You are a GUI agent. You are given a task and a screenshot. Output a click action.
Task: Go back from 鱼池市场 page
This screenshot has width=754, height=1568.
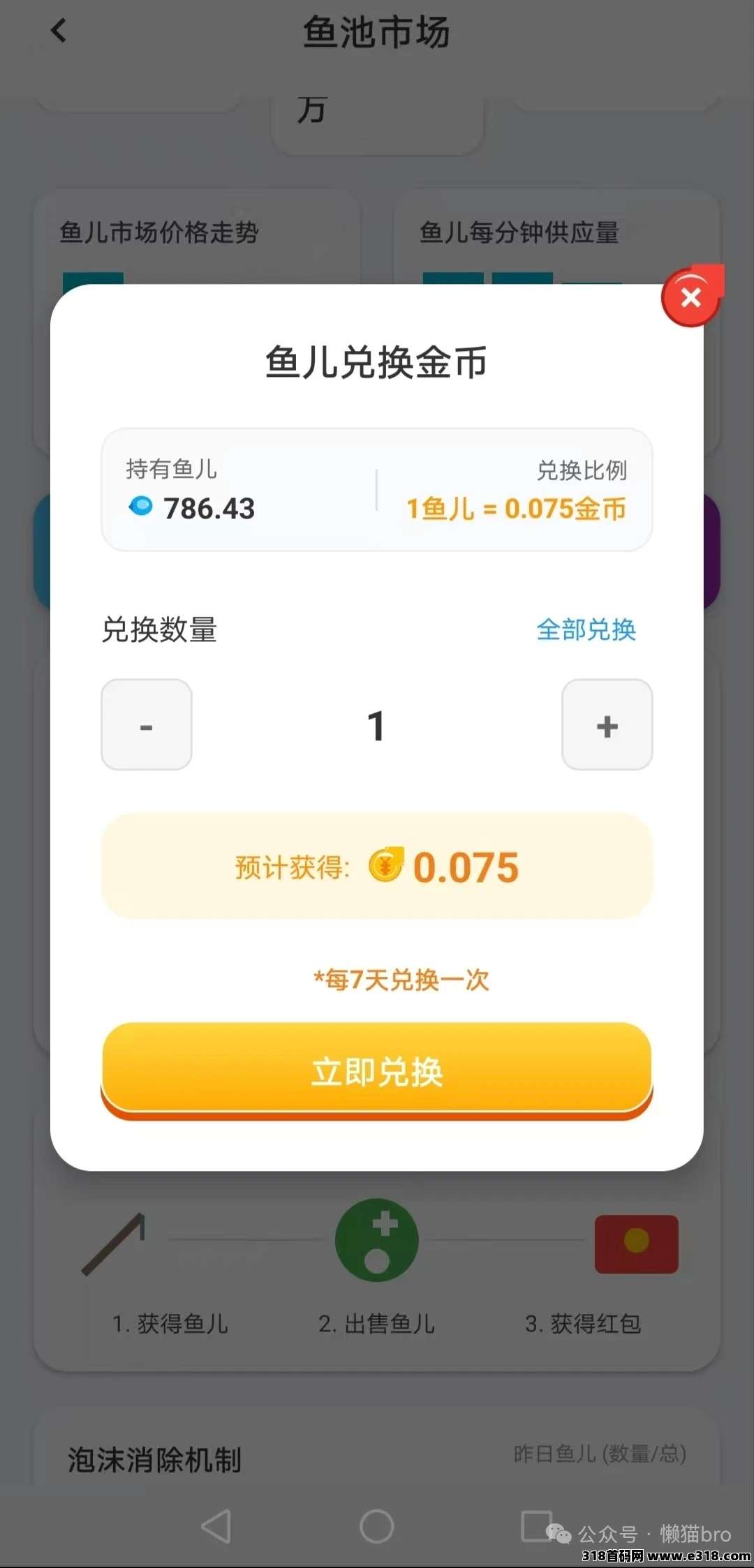pos(59,31)
